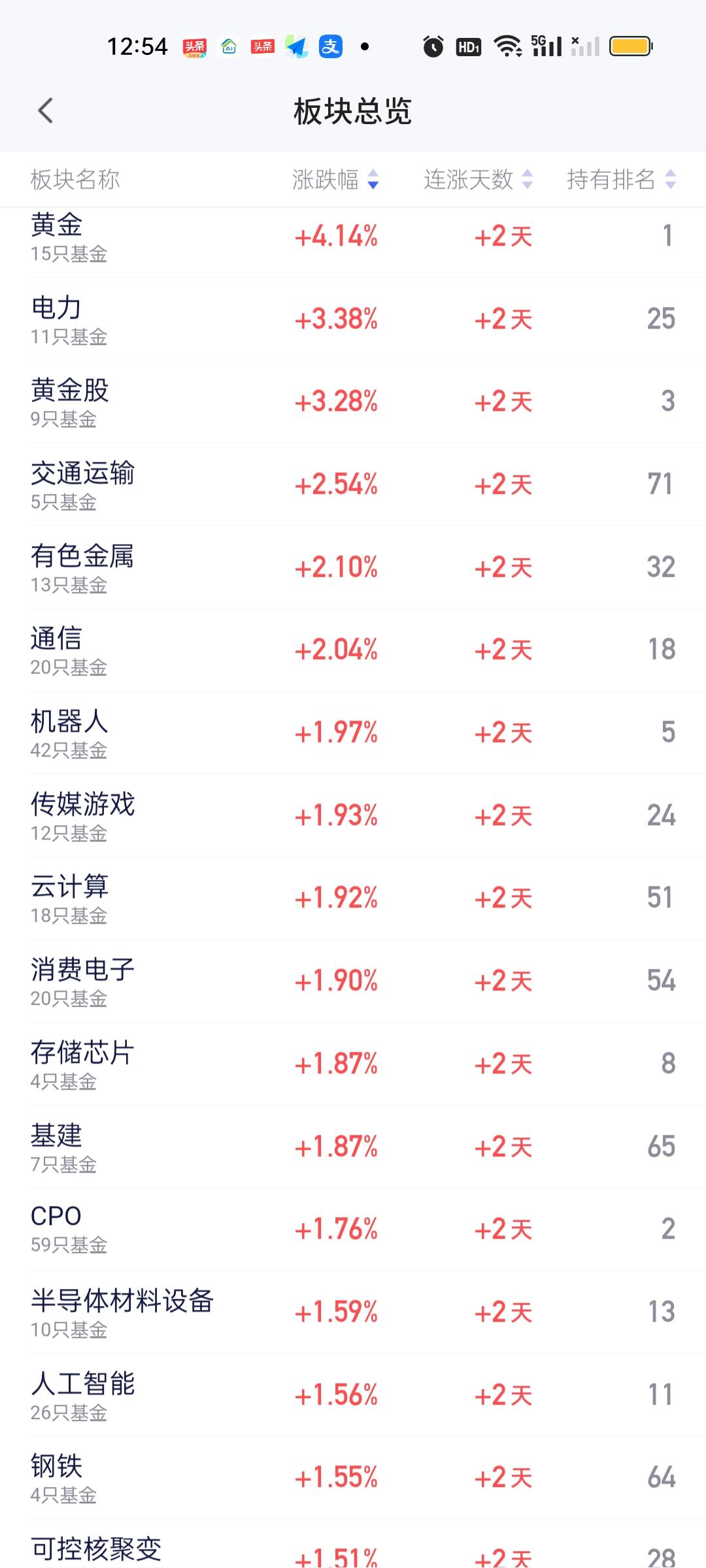View the 存储芯片 sector
This screenshot has width=706, height=1568.
[x=353, y=1064]
